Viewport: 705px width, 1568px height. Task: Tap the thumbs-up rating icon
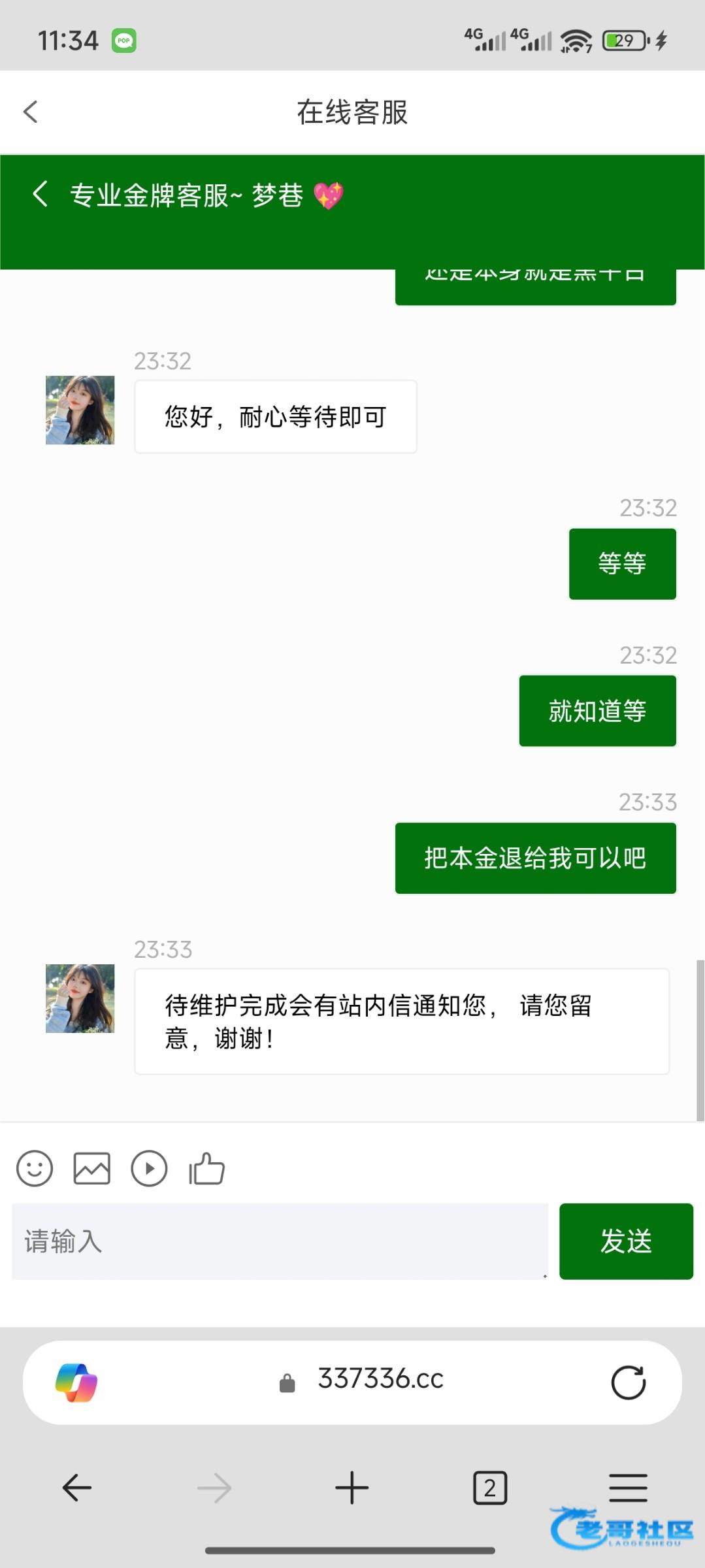click(x=206, y=1168)
